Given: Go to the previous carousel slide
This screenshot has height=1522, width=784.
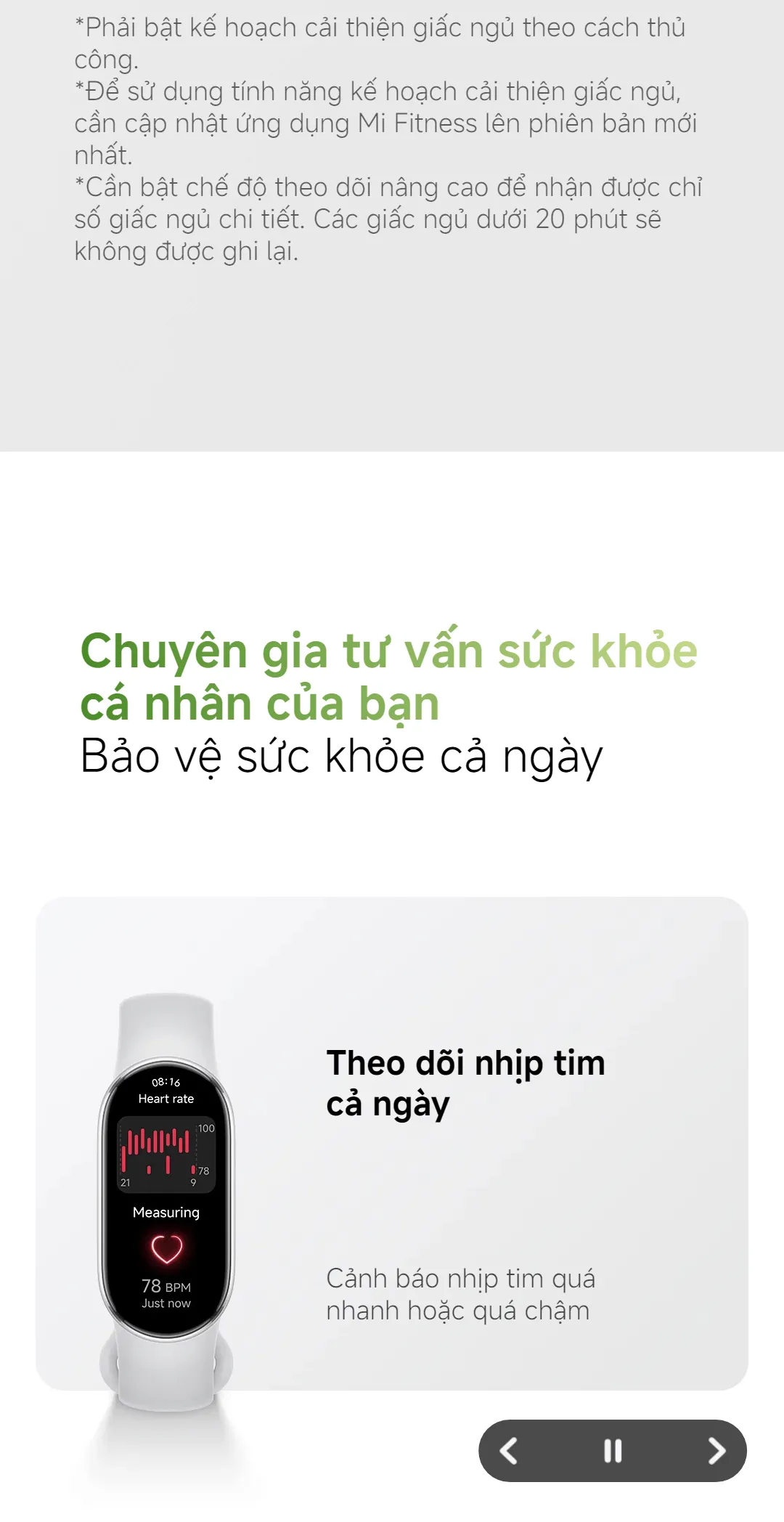Looking at the screenshot, I should (509, 1451).
